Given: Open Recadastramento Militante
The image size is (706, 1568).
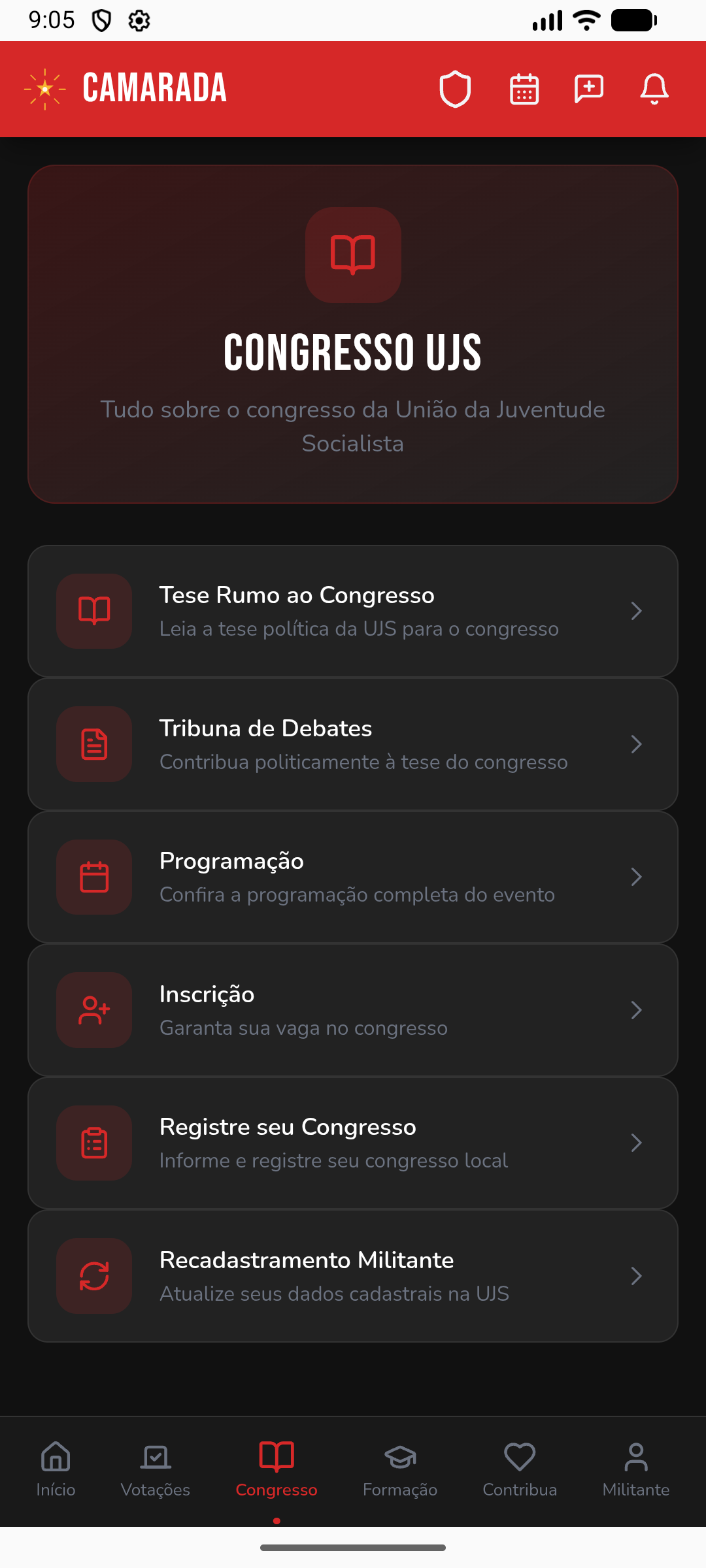Looking at the screenshot, I should pos(353,1276).
